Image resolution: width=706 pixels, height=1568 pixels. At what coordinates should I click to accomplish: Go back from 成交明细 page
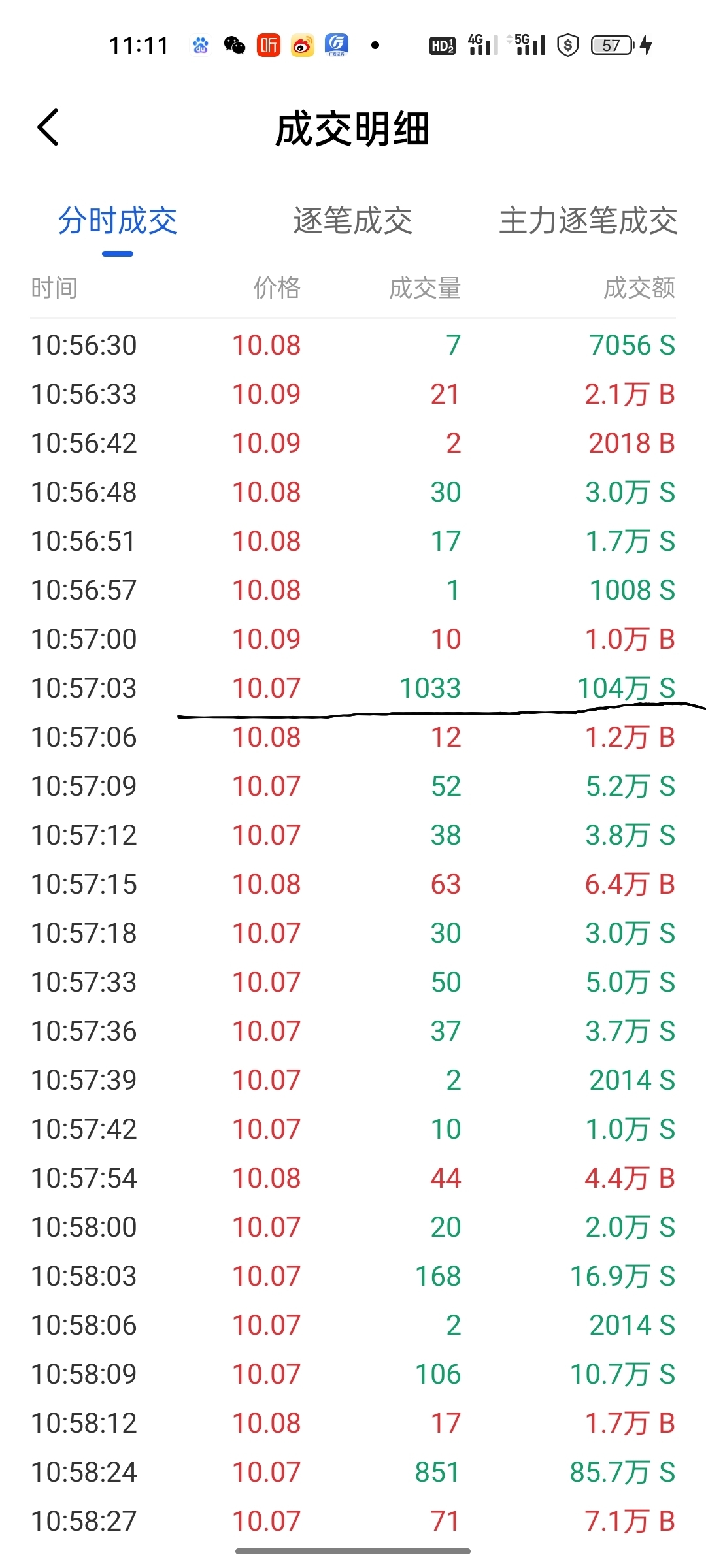(48, 127)
